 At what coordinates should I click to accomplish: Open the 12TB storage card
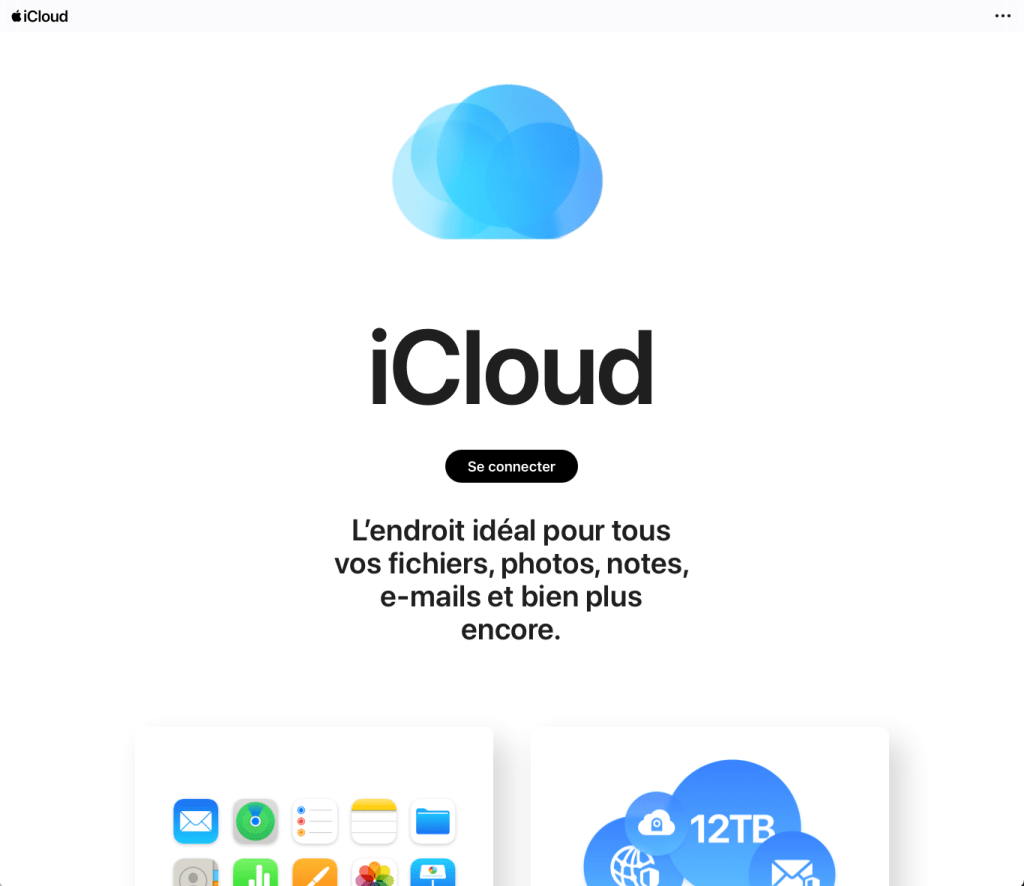point(710,806)
